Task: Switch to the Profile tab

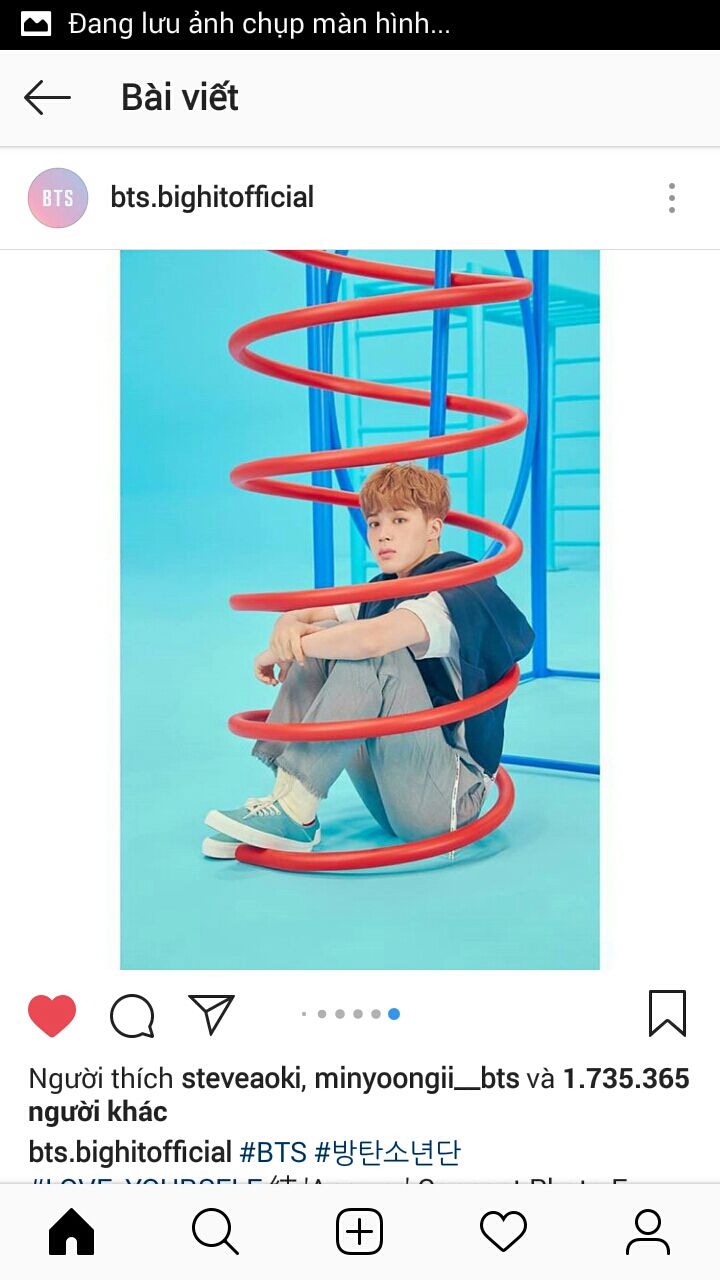Action: 647,1231
